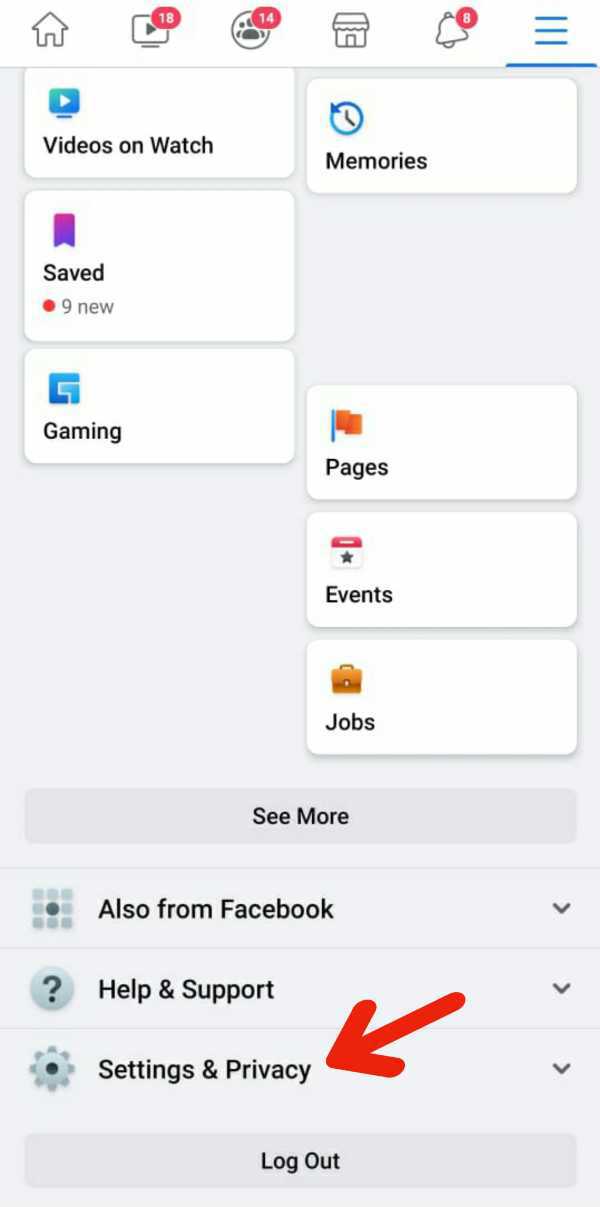Screen dimensions: 600x1207
Task: Tap the hamburger menu tab
Action: [551, 31]
